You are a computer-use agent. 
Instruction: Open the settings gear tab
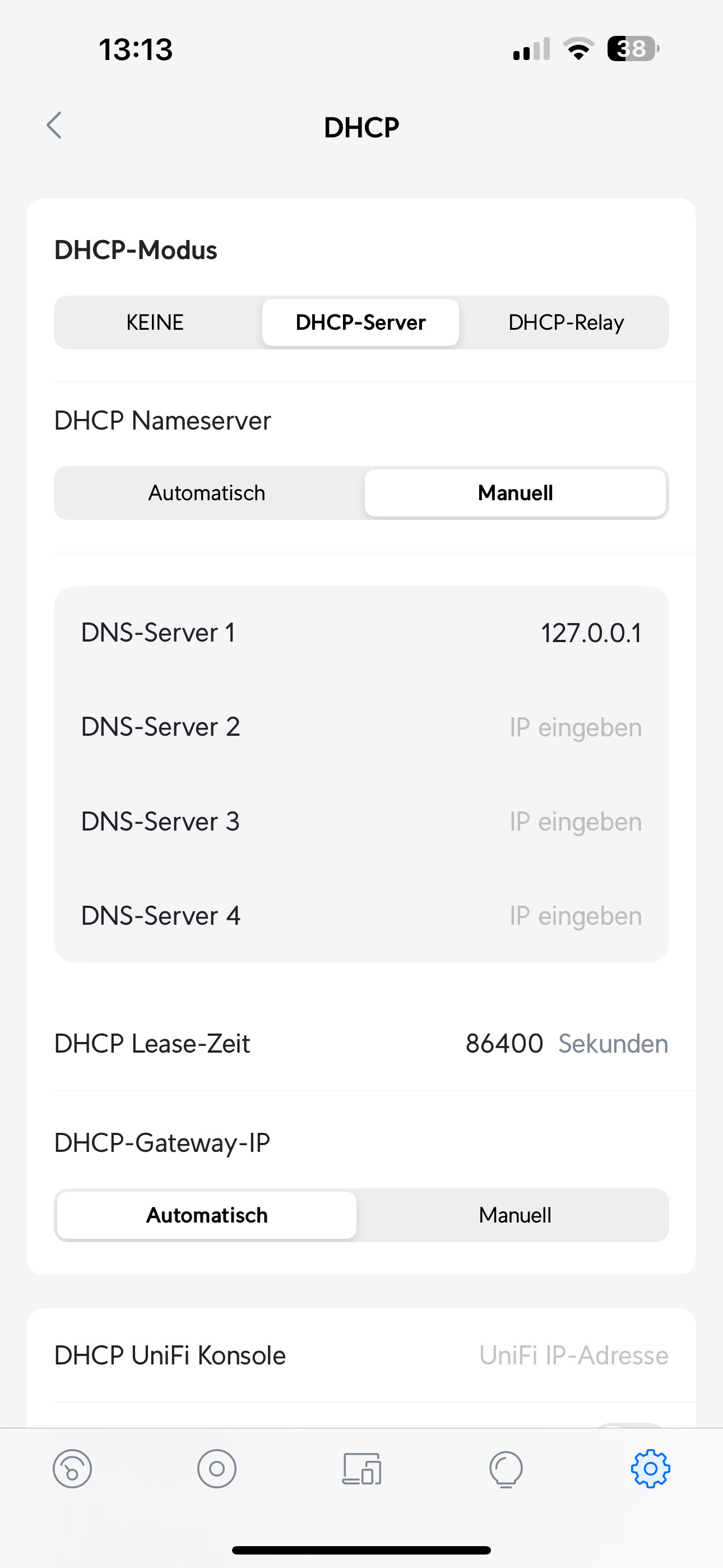click(651, 1469)
